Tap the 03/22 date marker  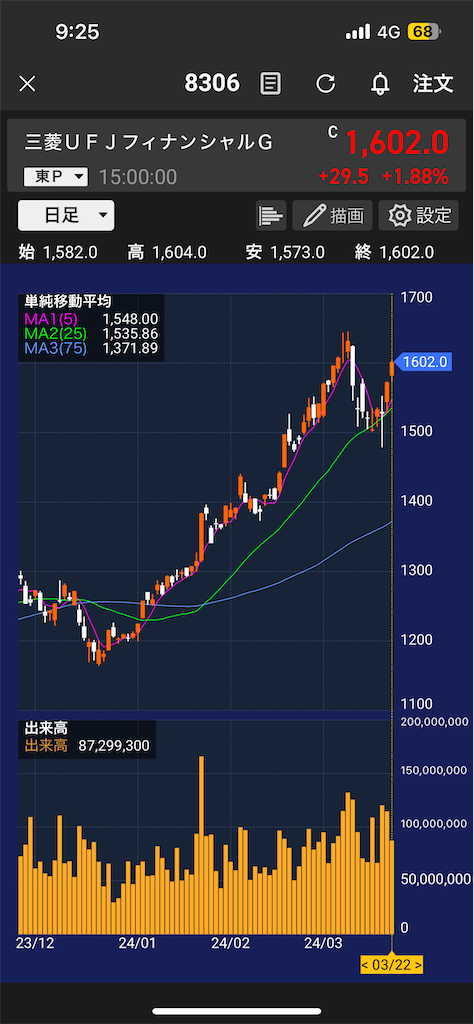[x=392, y=964]
